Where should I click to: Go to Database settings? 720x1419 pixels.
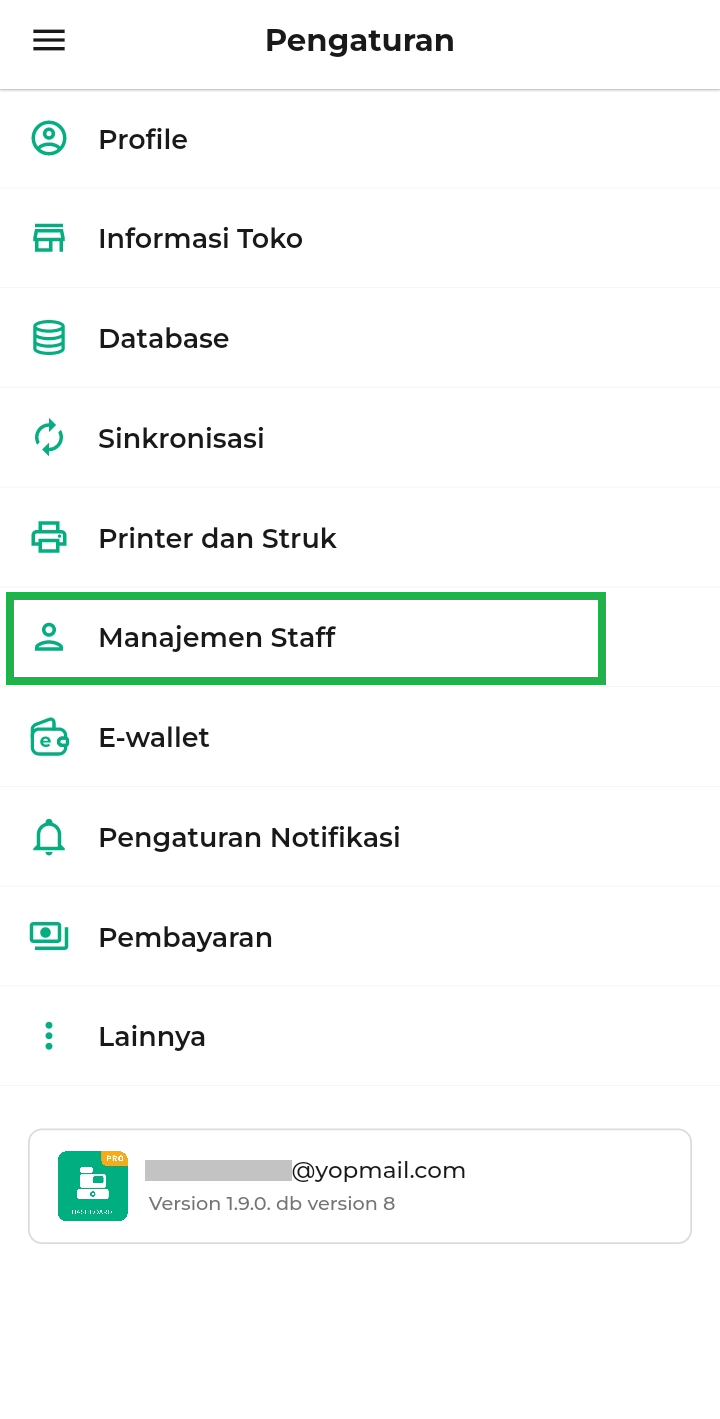point(163,339)
